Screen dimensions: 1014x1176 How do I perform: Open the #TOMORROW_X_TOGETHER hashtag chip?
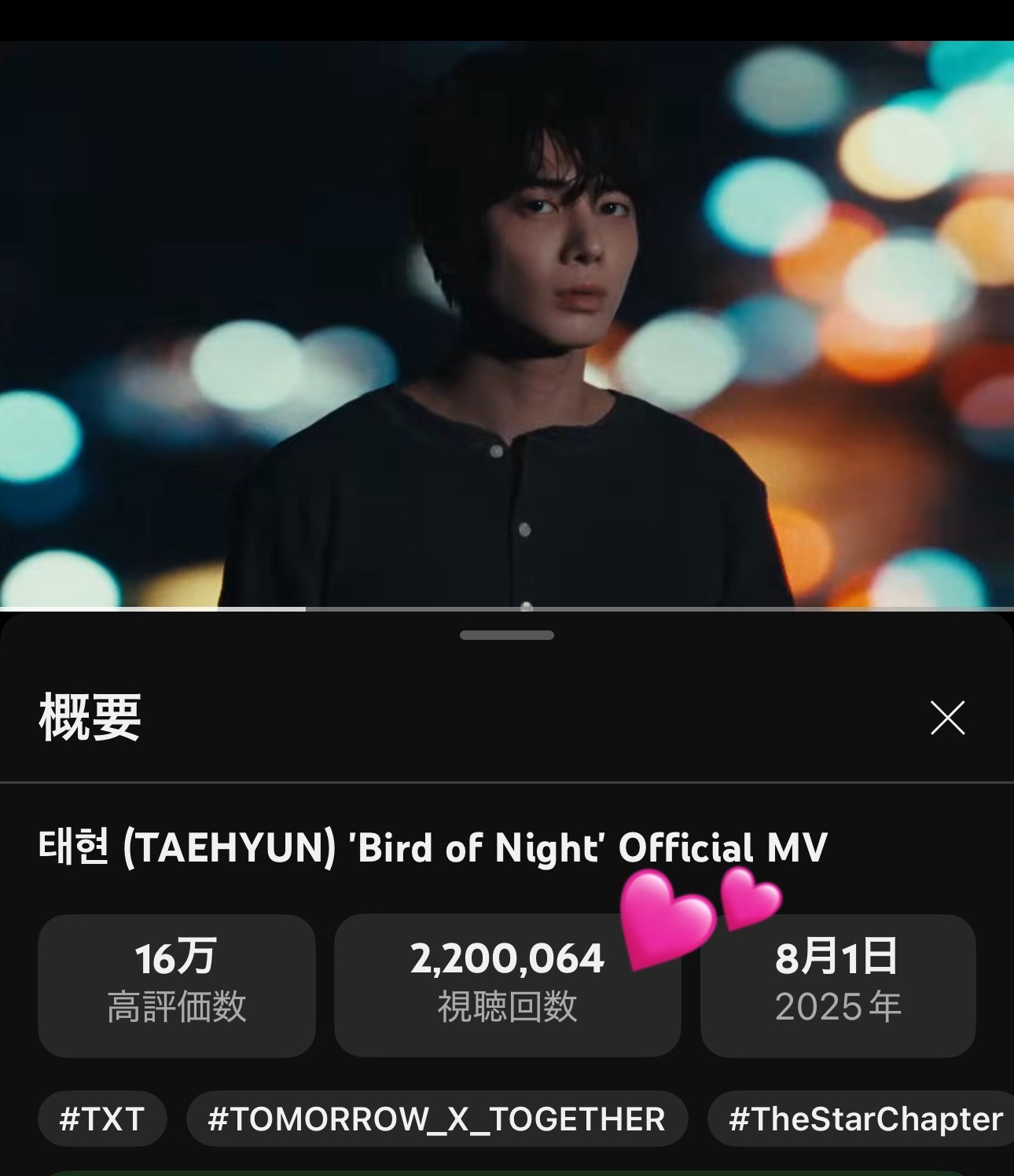point(436,1119)
